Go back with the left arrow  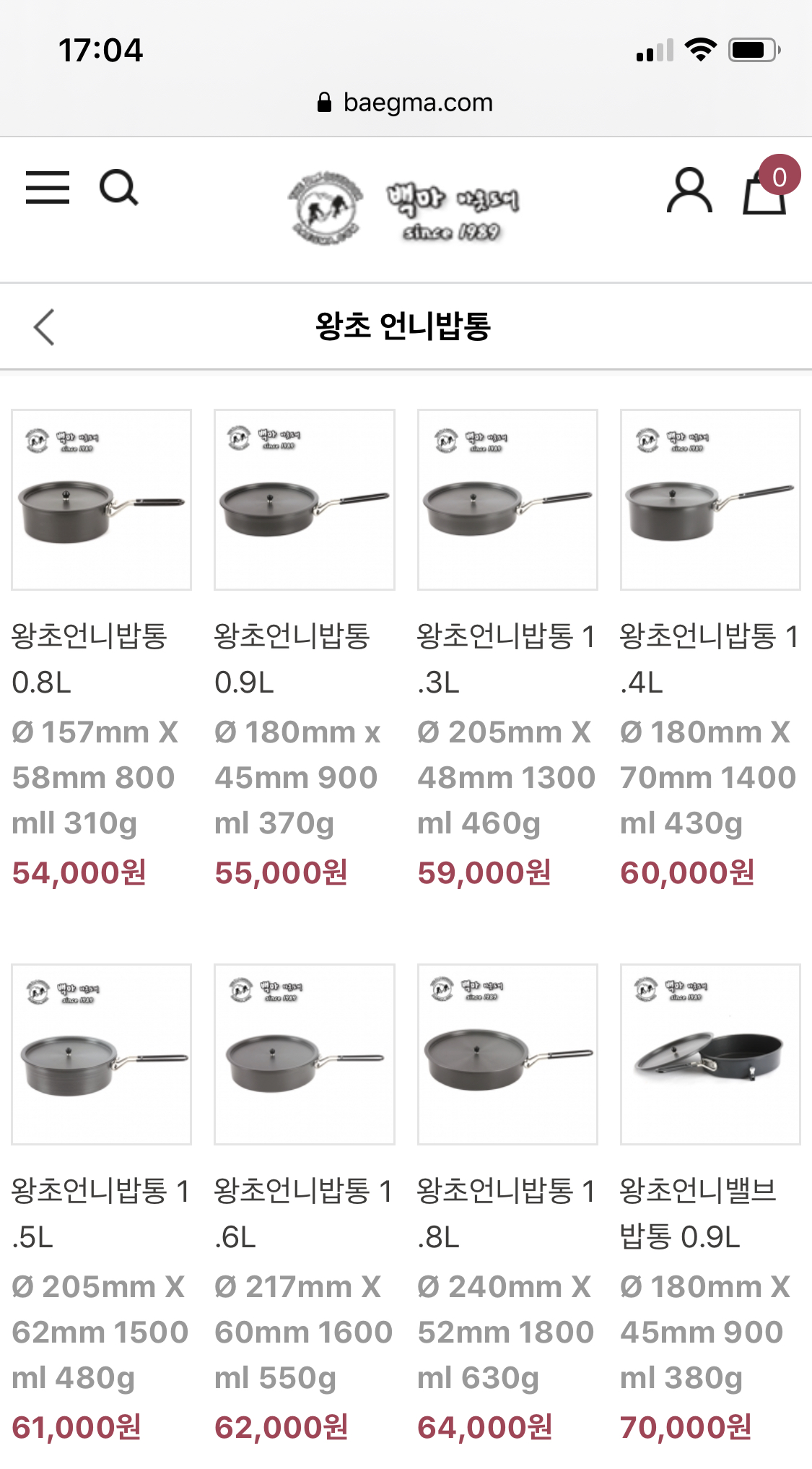coord(45,327)
